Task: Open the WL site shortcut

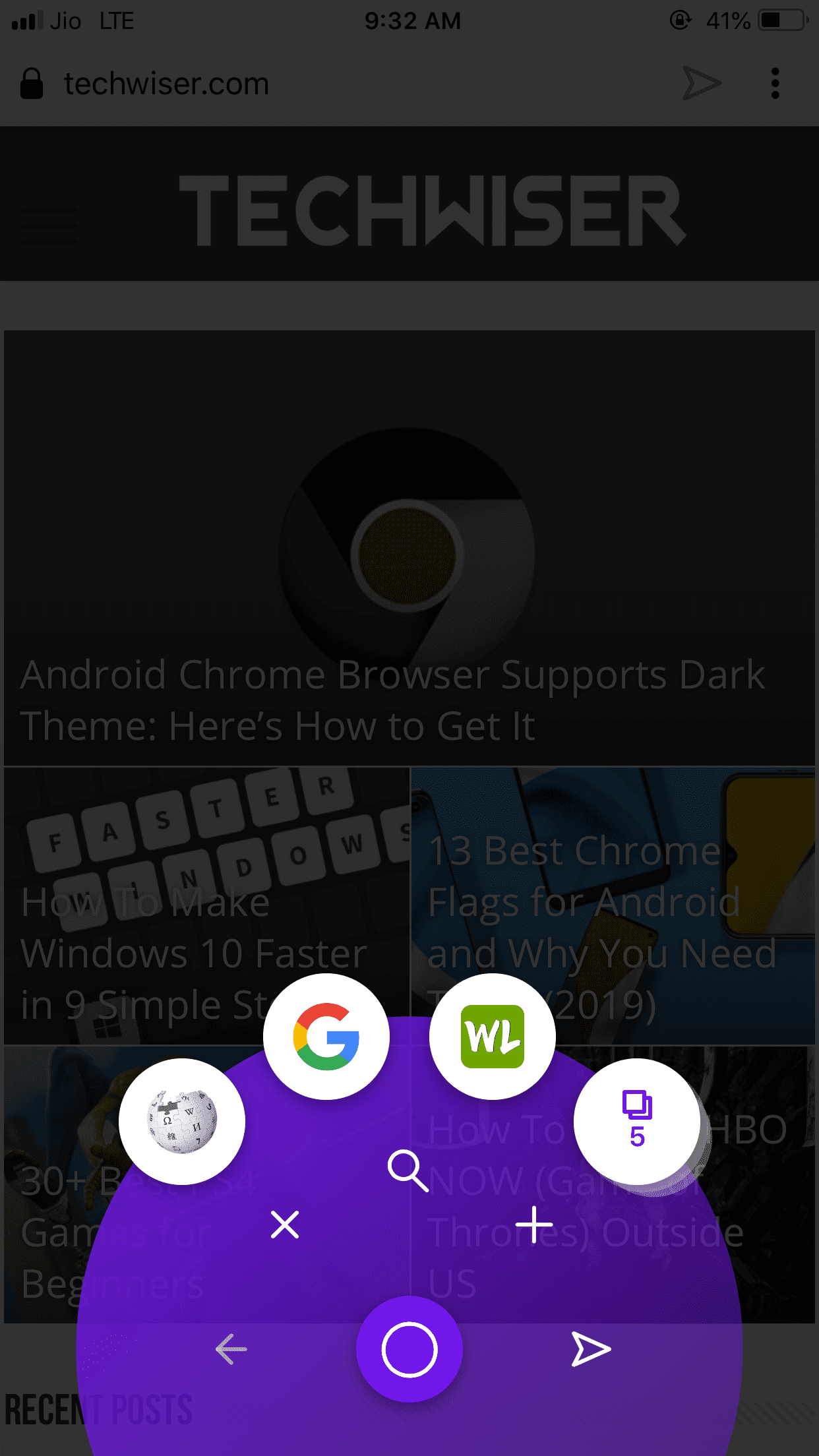Action: (x=493, y=1037)
